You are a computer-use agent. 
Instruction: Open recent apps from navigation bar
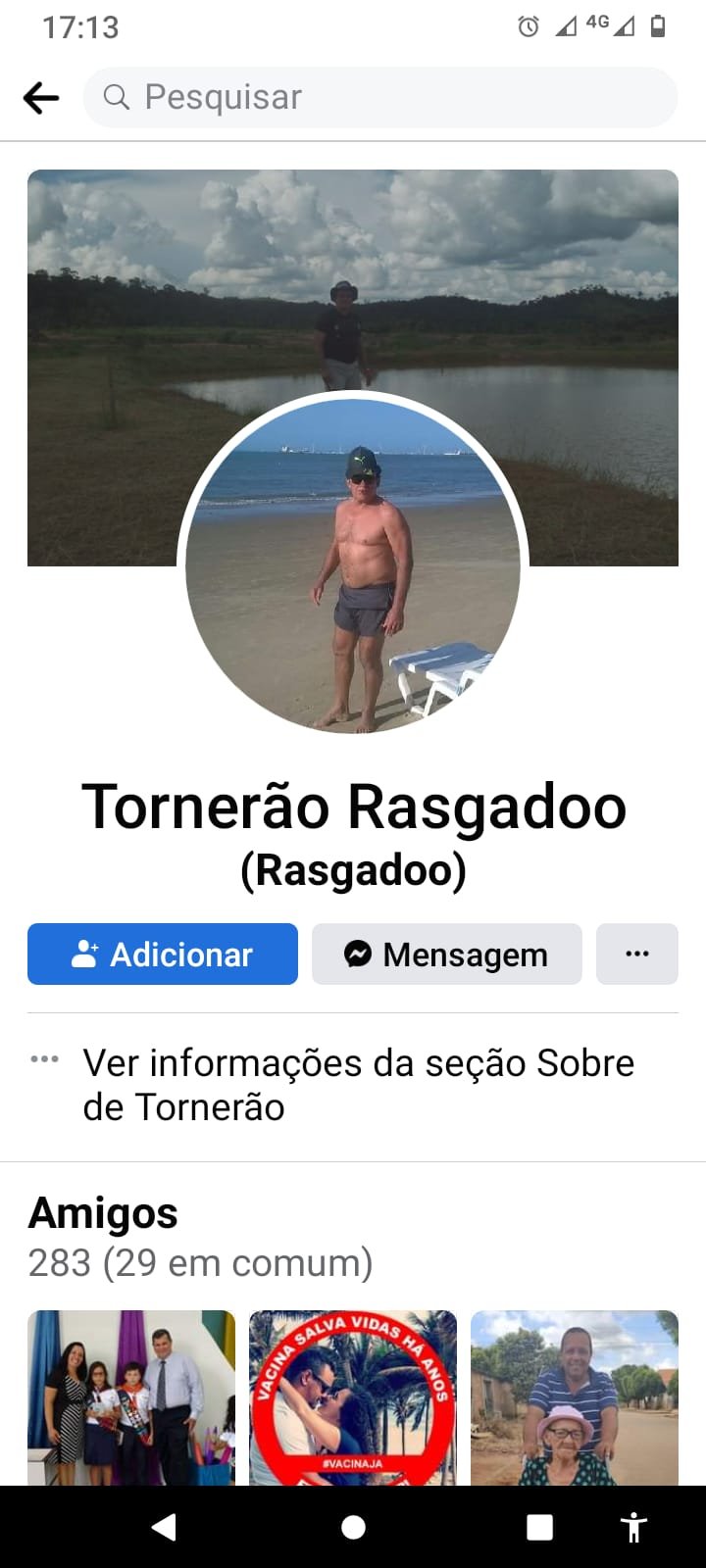tap(539, 1527)
